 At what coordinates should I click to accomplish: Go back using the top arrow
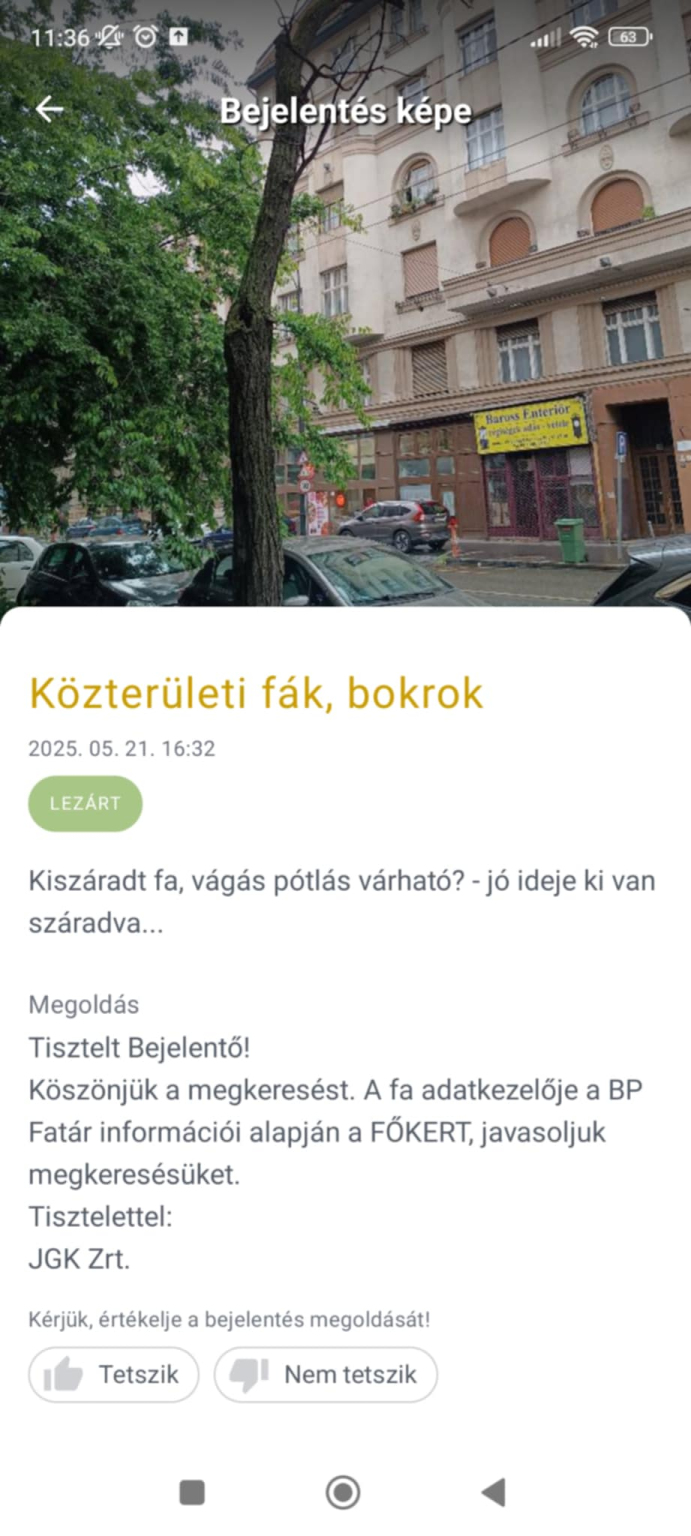coord(49,110)
